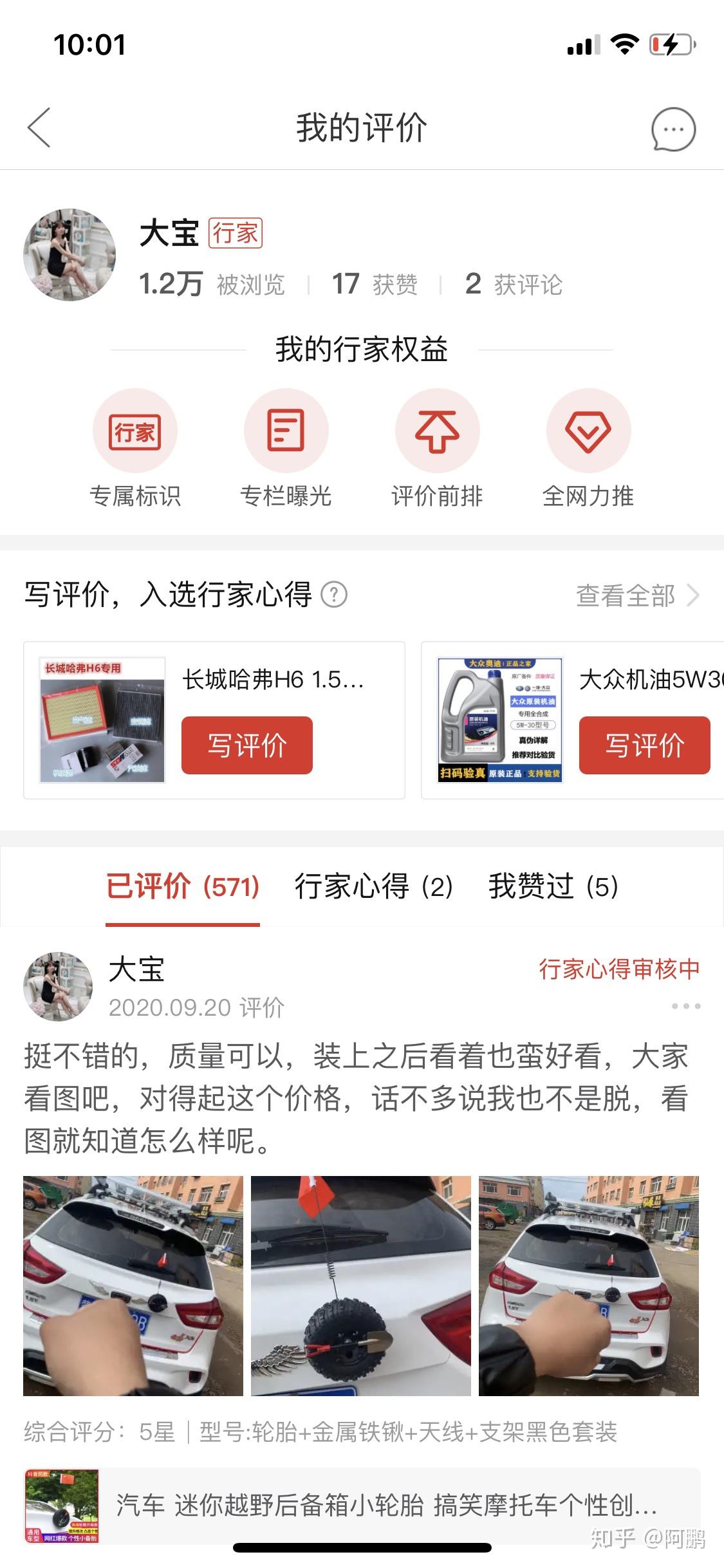This screenshot has height=1568, width=724.
Task: Write review for 大众机油5W30 product
Action: 644,745
